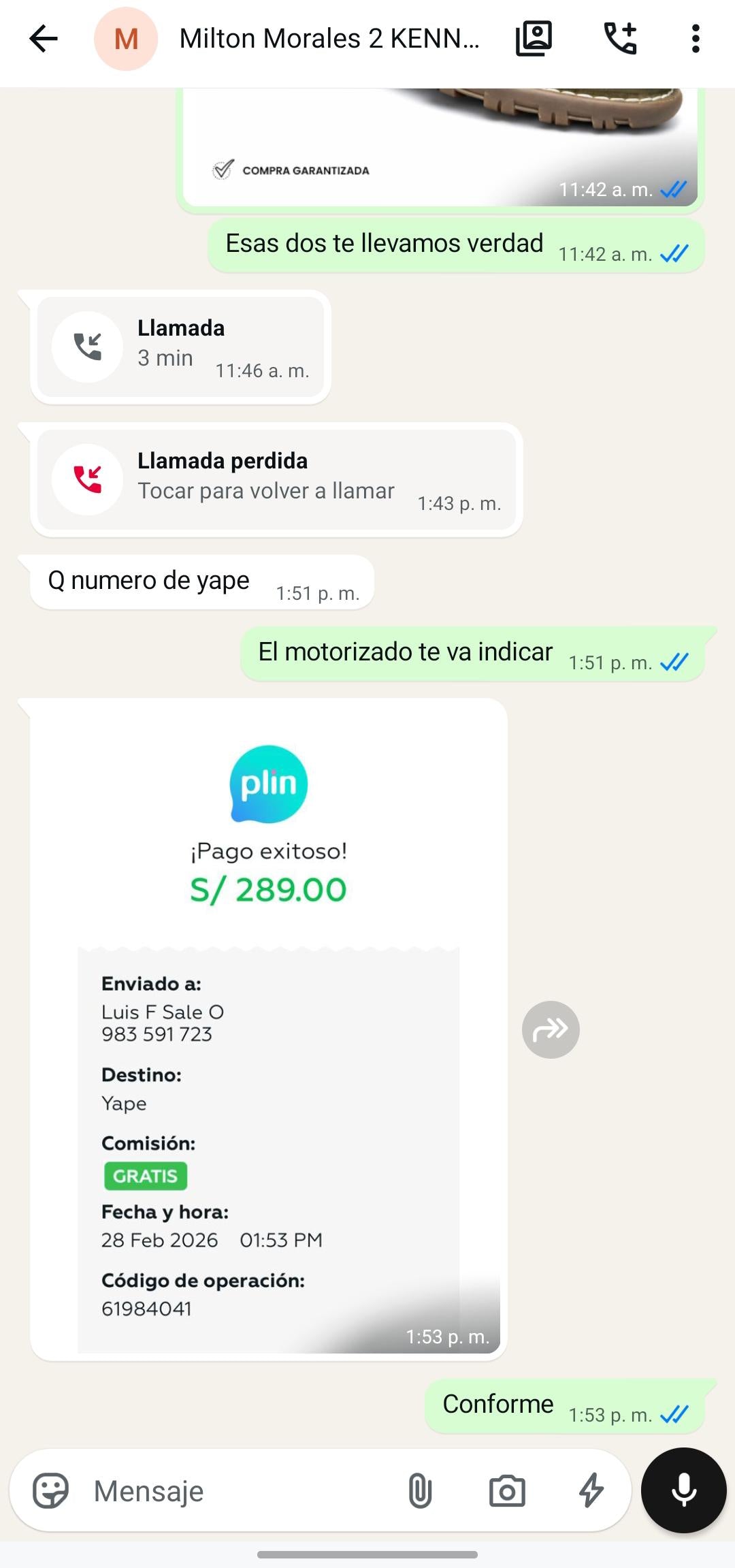Open the camera from the message bar

click(x=507, y=1490)
